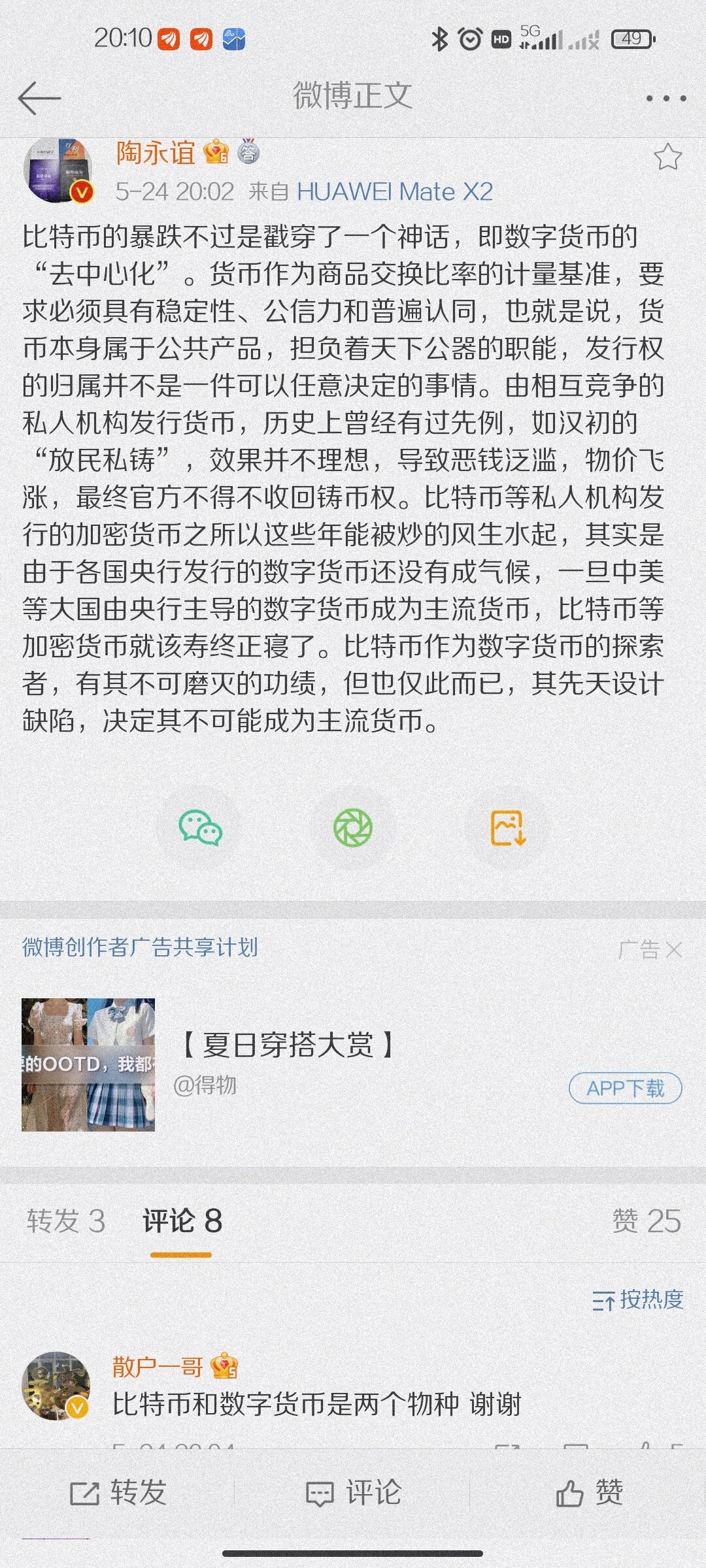
Task: Open 散户一哥's profile avatar
Action: point(56,1386)
